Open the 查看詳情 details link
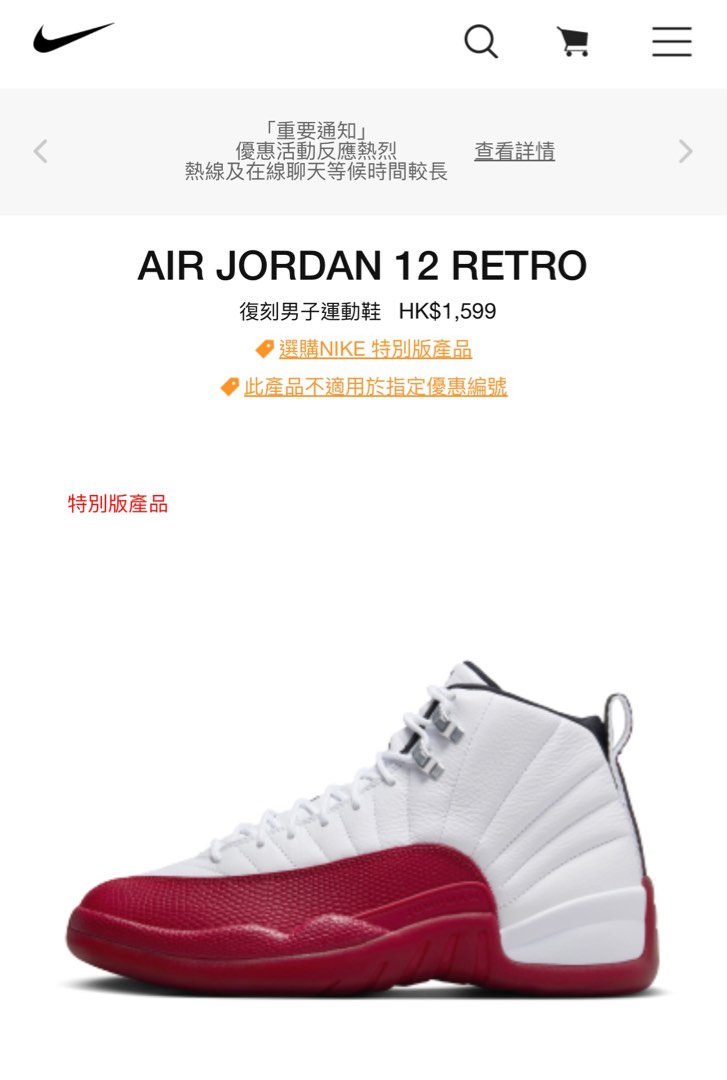The image size is (727, 1080). point(516,150)
